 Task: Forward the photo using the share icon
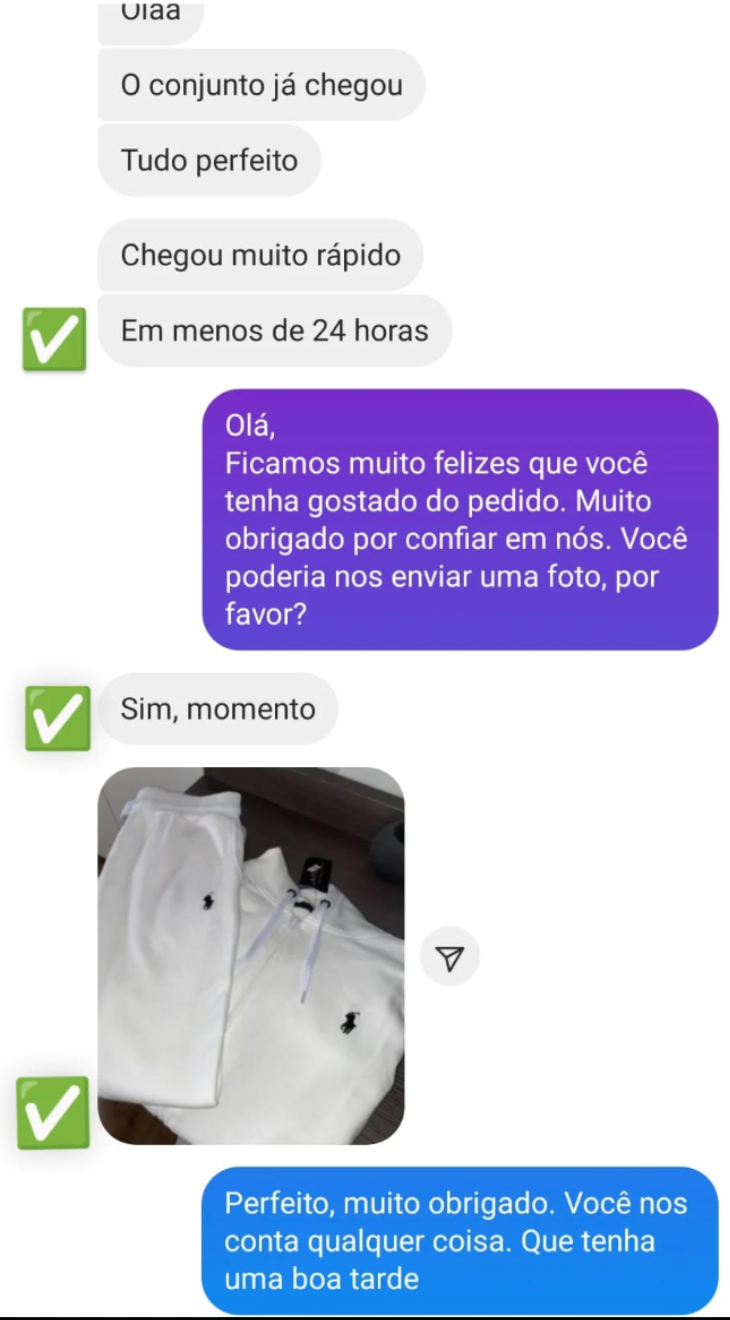click(450, 958)
